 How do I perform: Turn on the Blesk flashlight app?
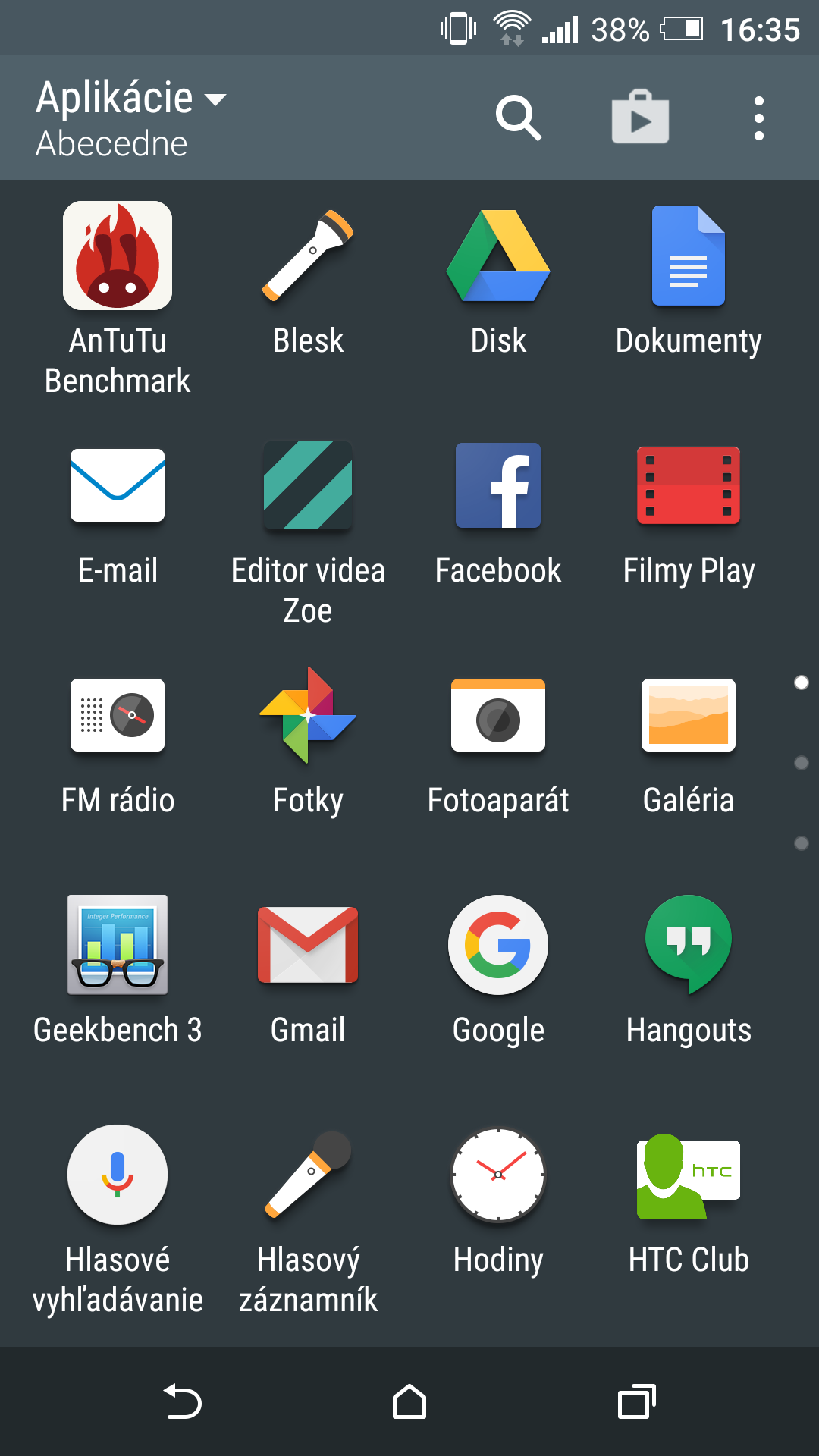(x=308, y=256)
